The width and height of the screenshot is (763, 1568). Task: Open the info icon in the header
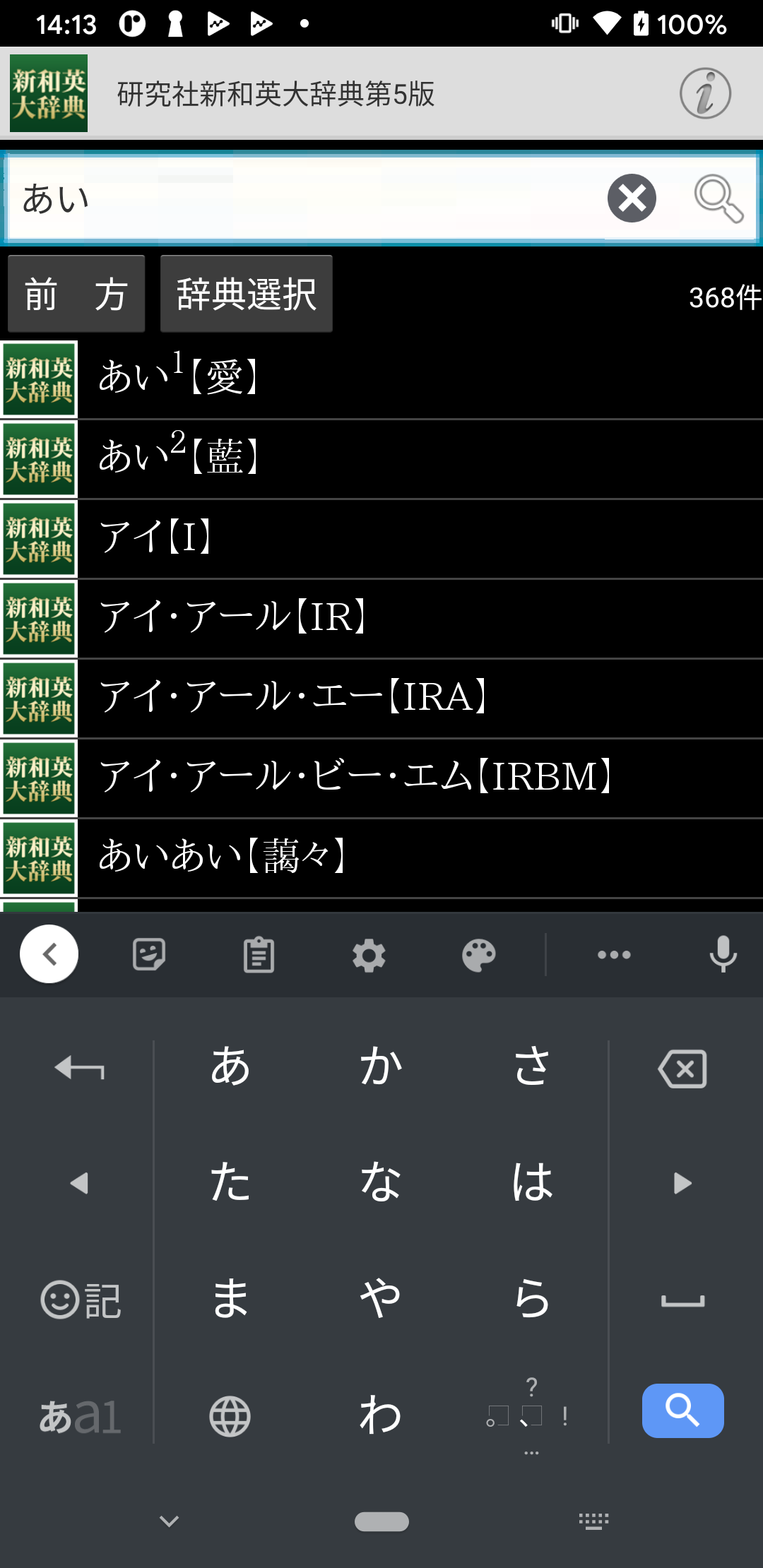pyautogui.click(x=705, y=93)
